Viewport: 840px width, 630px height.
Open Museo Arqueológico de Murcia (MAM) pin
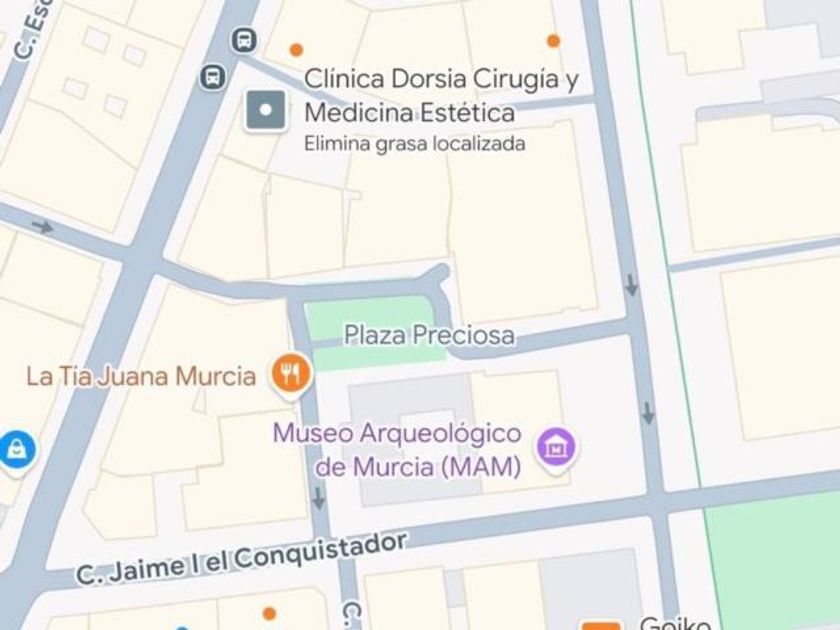(555, 446)
